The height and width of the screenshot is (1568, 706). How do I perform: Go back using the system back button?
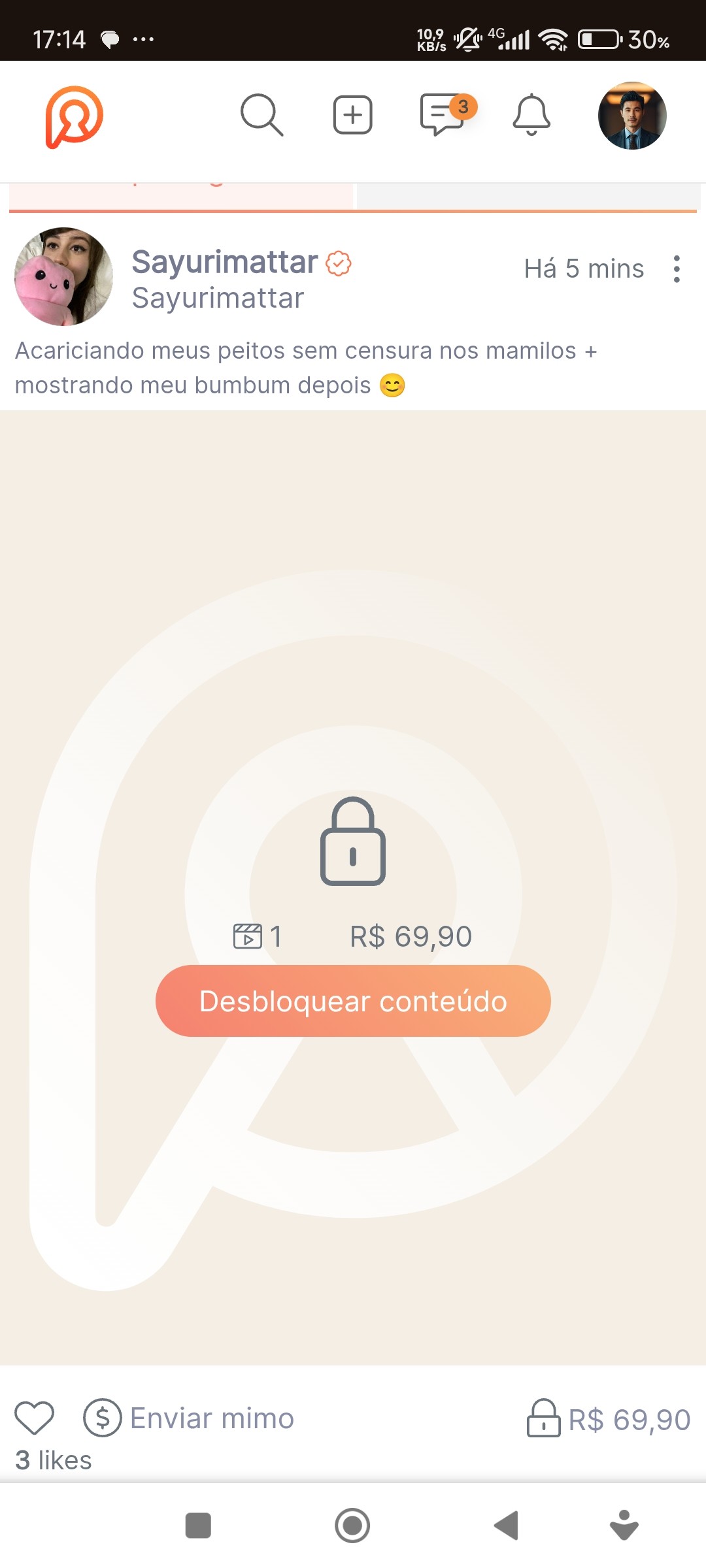(506, 1526)
